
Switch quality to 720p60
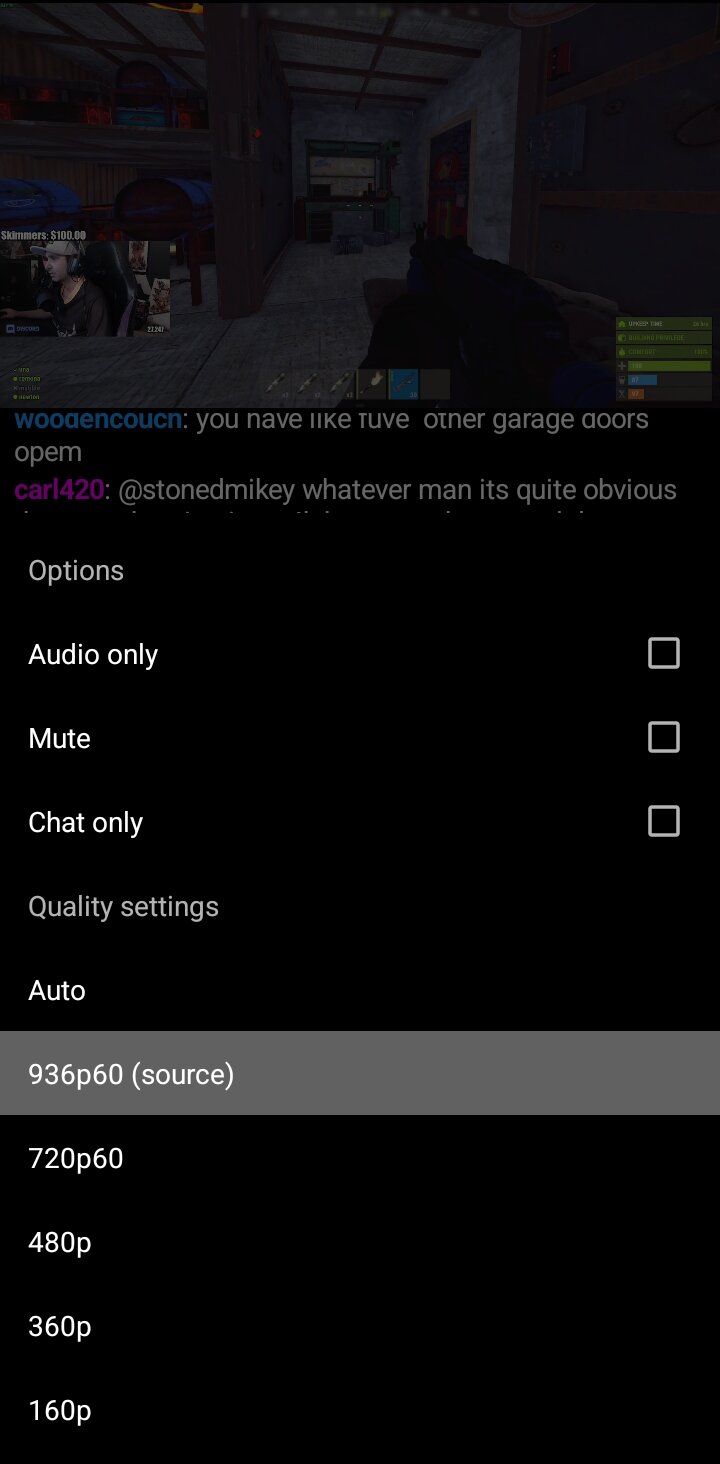(x=360, y=1158)
